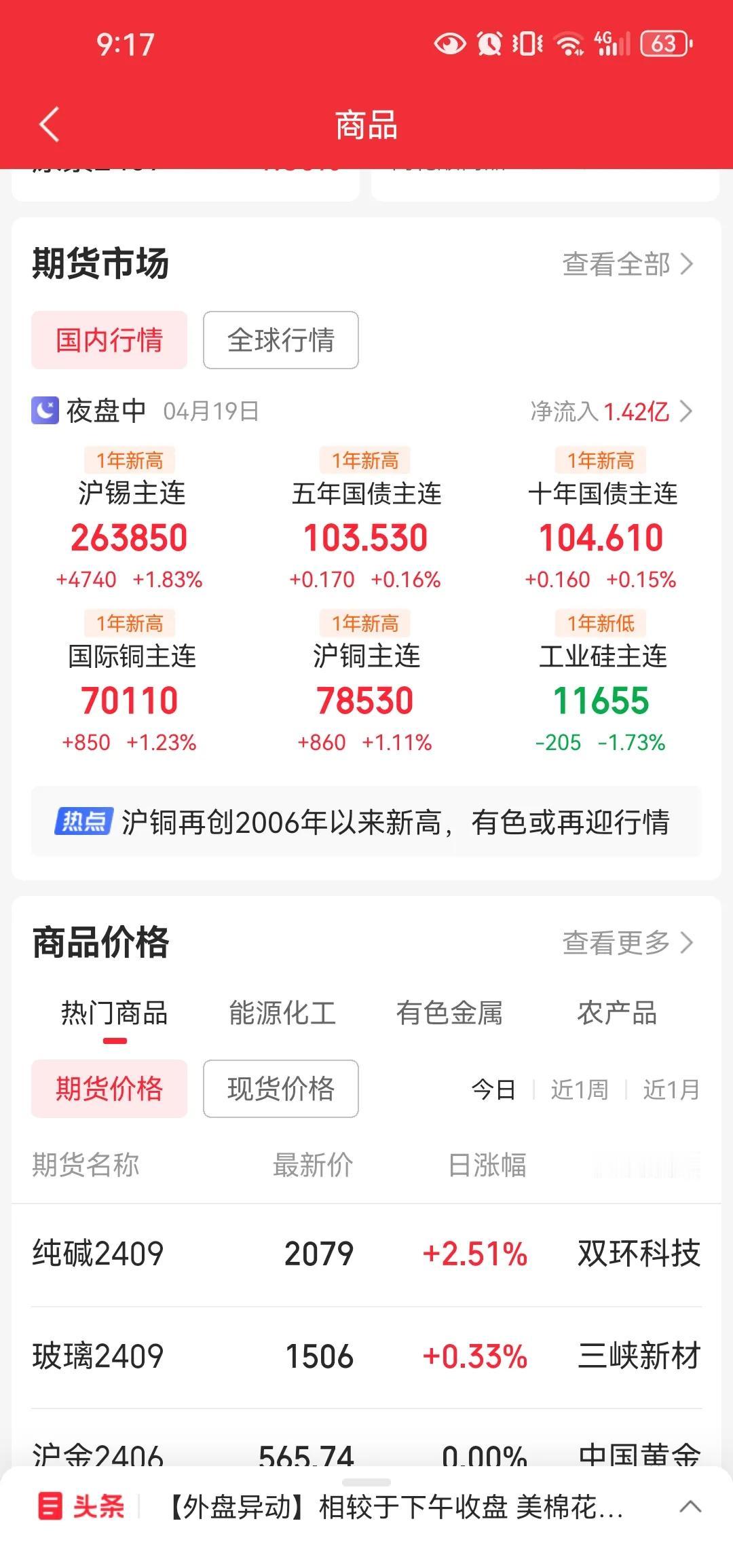The height and width of the screenshot is (1568, 733).
Task: Tap the Wi-Fi icon in the status bar
Action: 569,45
